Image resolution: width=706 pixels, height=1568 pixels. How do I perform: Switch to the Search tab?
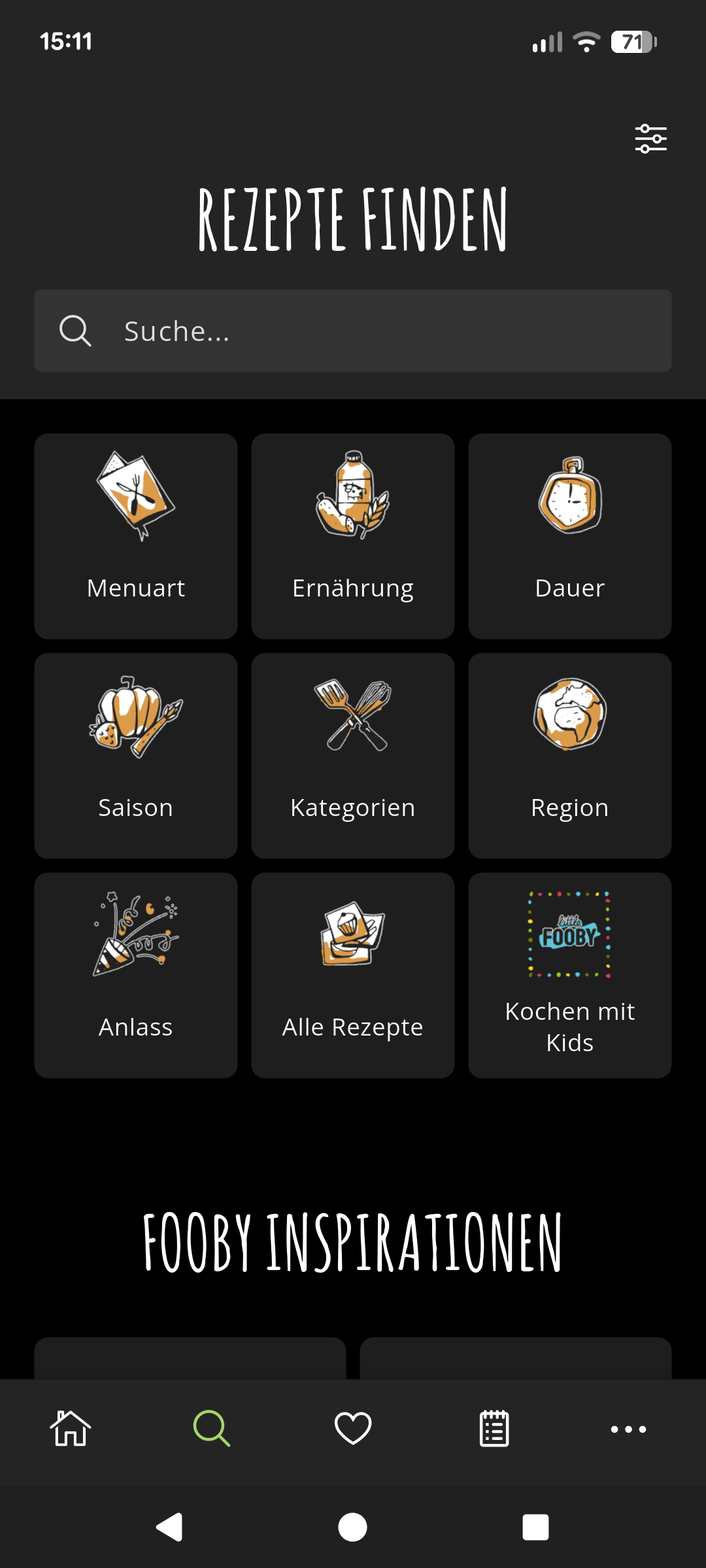[211, 1428]
